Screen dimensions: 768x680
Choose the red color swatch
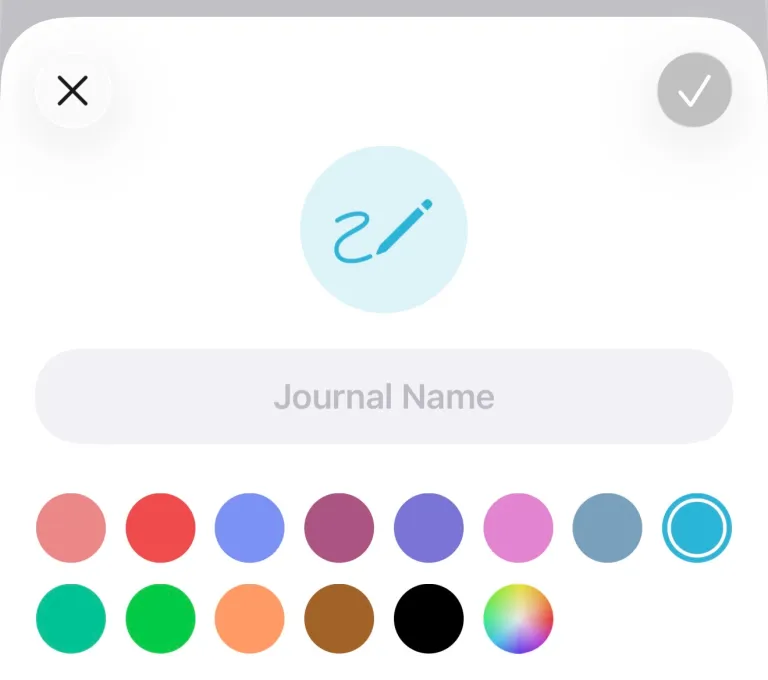160,527
